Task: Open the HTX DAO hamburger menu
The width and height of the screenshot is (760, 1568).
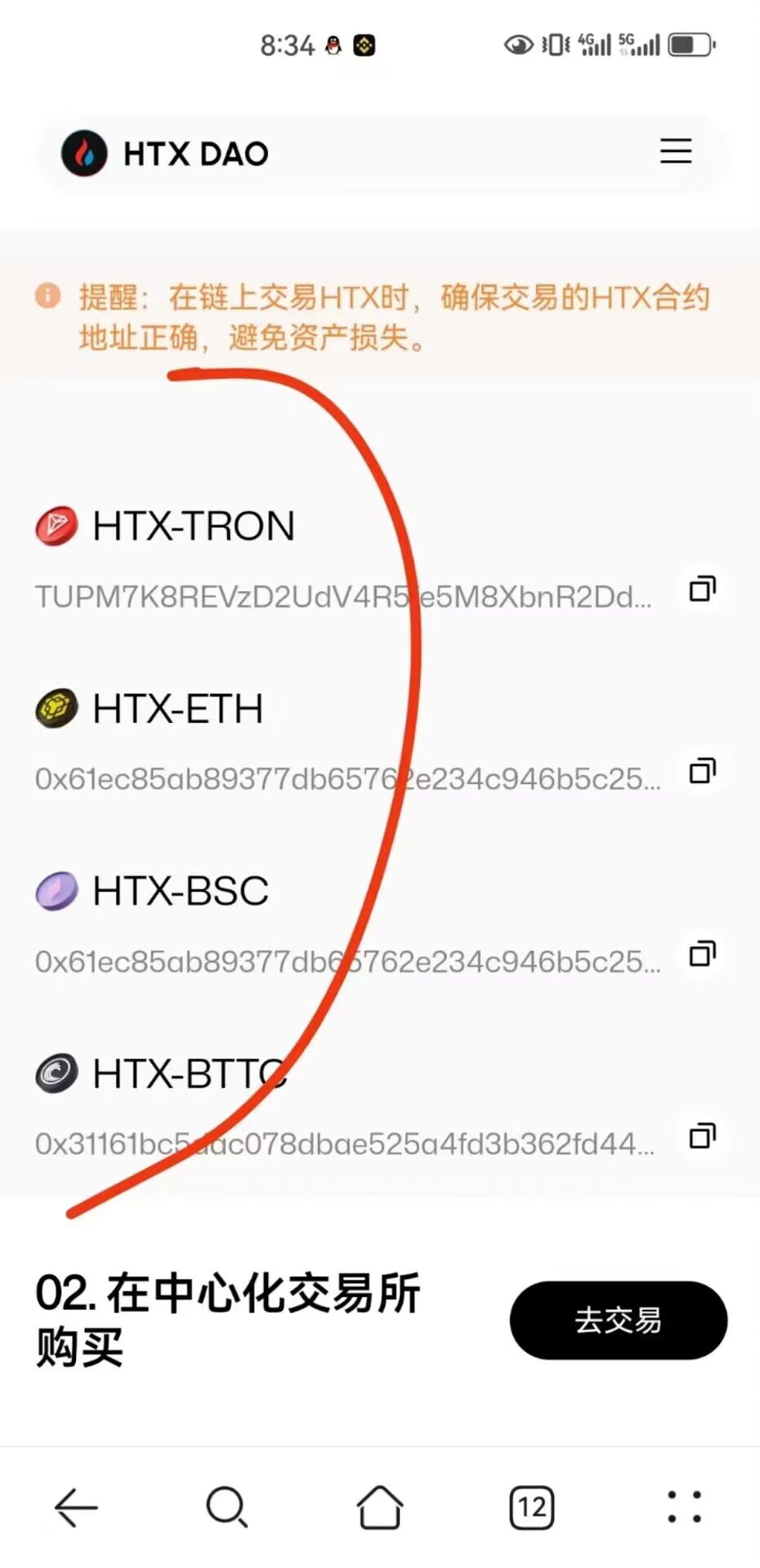Action: (676, 152)
